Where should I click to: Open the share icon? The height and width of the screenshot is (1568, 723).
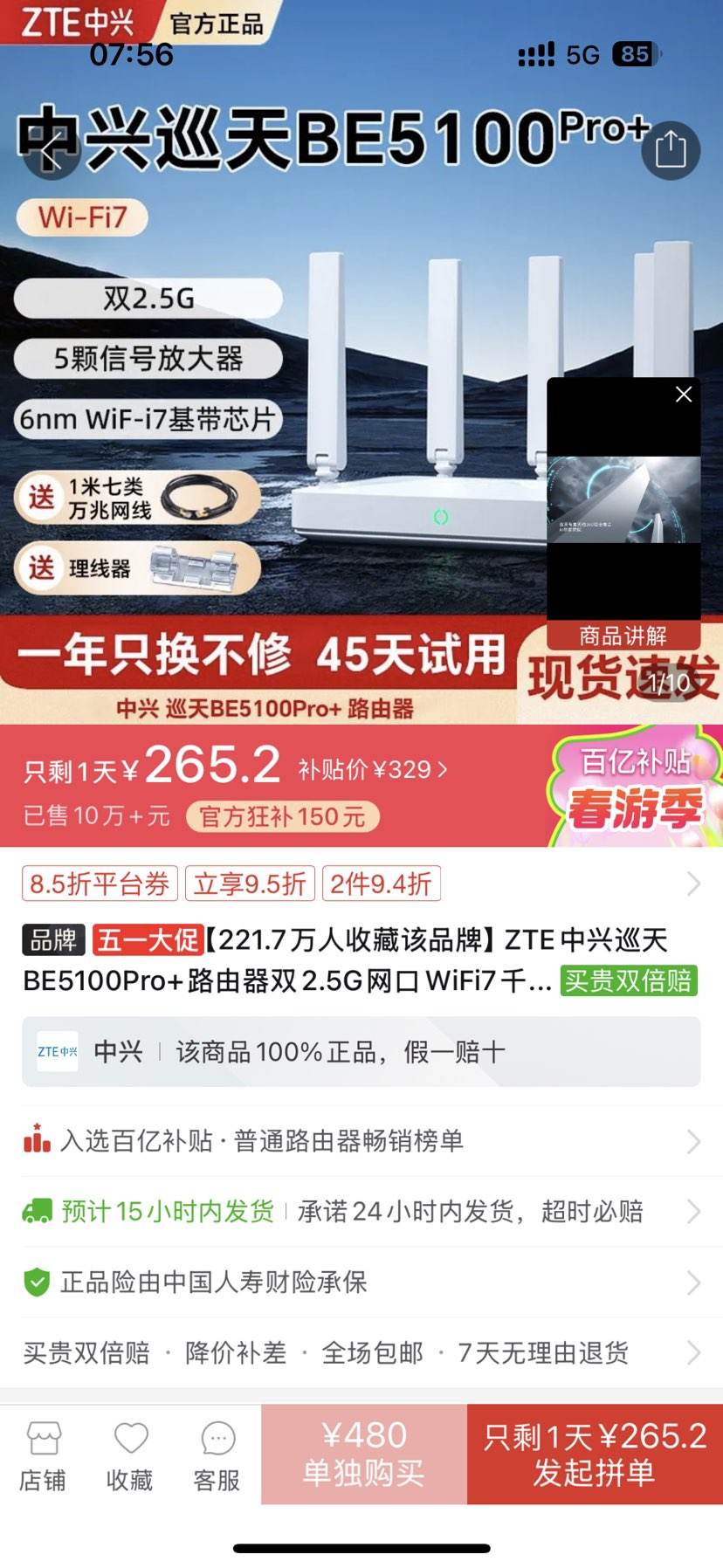[671, 150]
